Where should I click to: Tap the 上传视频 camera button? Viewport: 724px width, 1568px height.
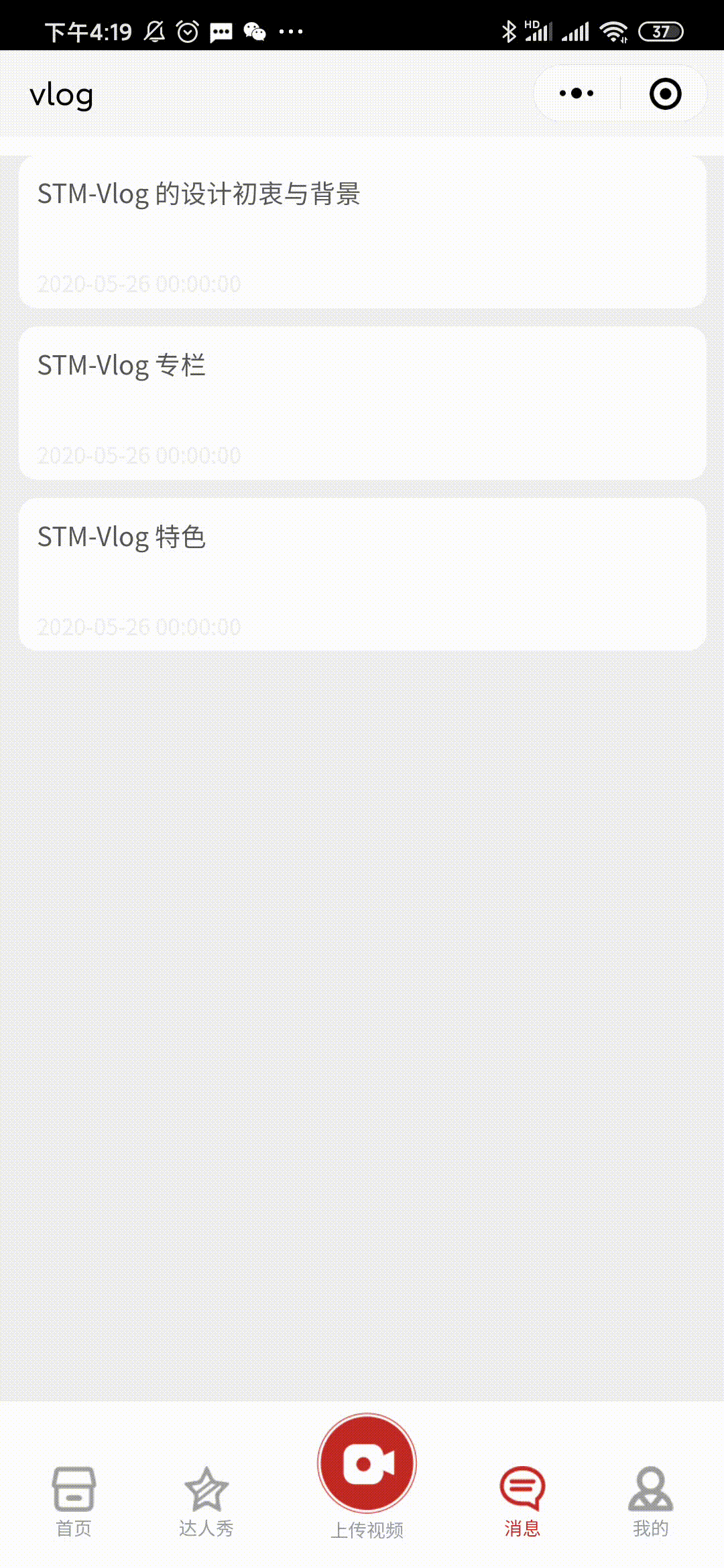367,1464
